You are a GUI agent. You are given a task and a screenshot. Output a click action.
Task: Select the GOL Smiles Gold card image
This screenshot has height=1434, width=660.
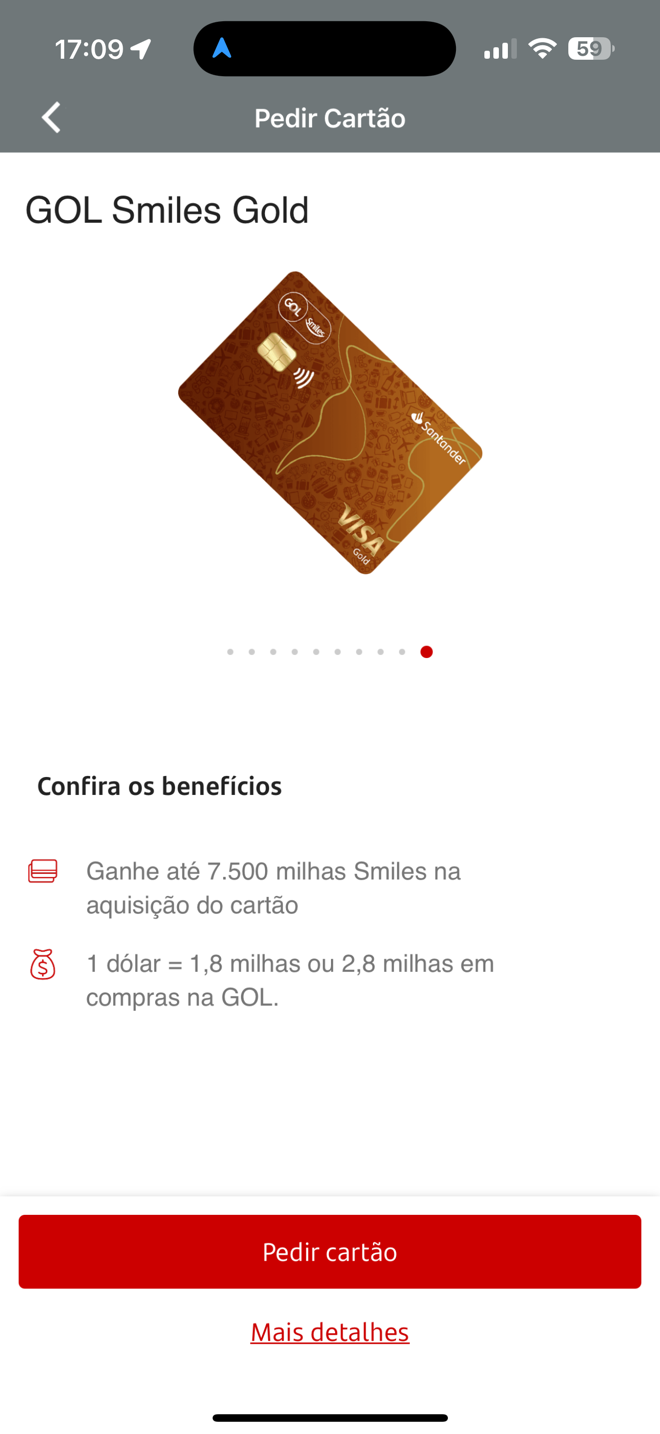click(330, 422)
